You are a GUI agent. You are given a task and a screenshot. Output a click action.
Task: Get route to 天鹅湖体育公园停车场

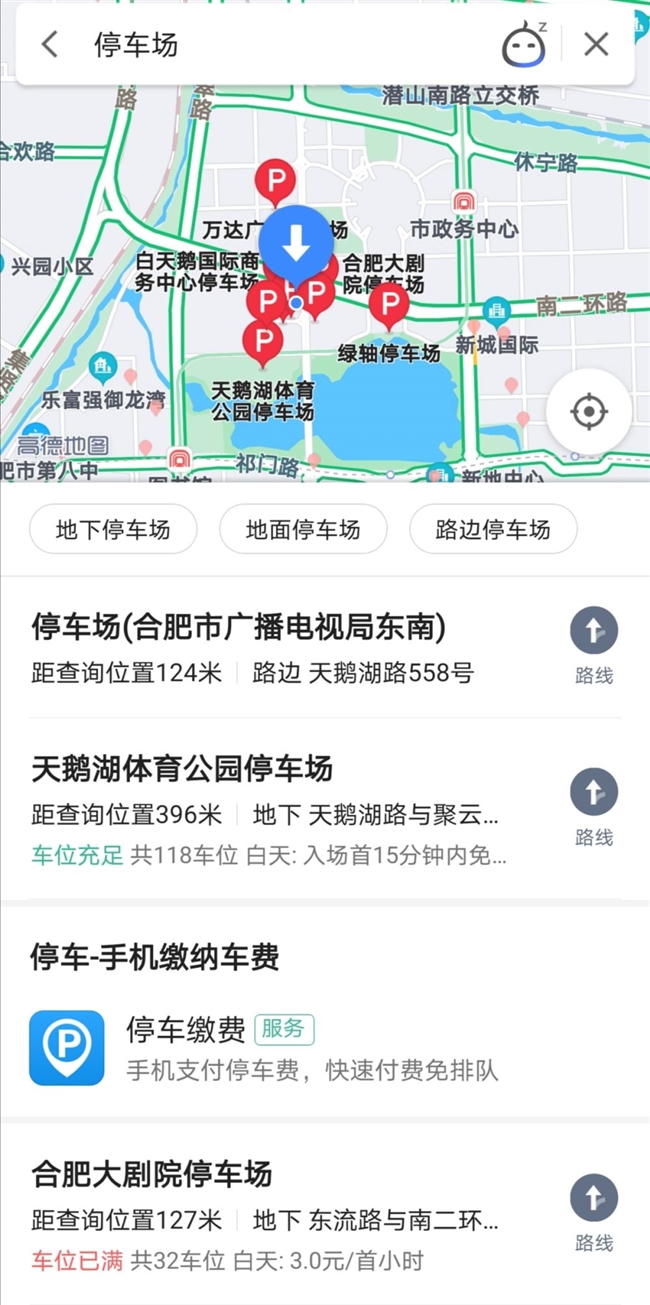(x=594, y=808)
